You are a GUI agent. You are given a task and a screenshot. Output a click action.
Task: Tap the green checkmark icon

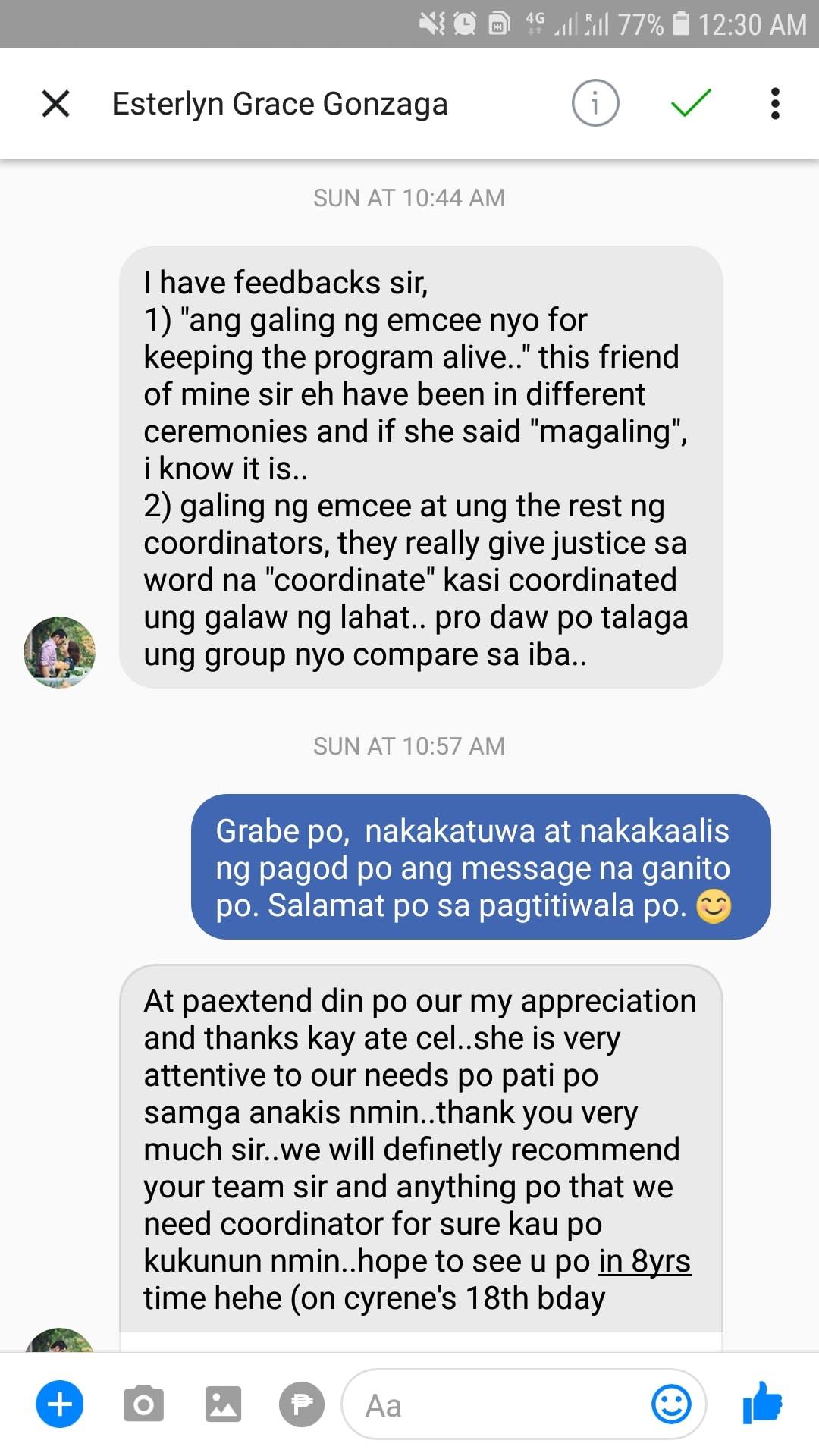coord(691,103)
